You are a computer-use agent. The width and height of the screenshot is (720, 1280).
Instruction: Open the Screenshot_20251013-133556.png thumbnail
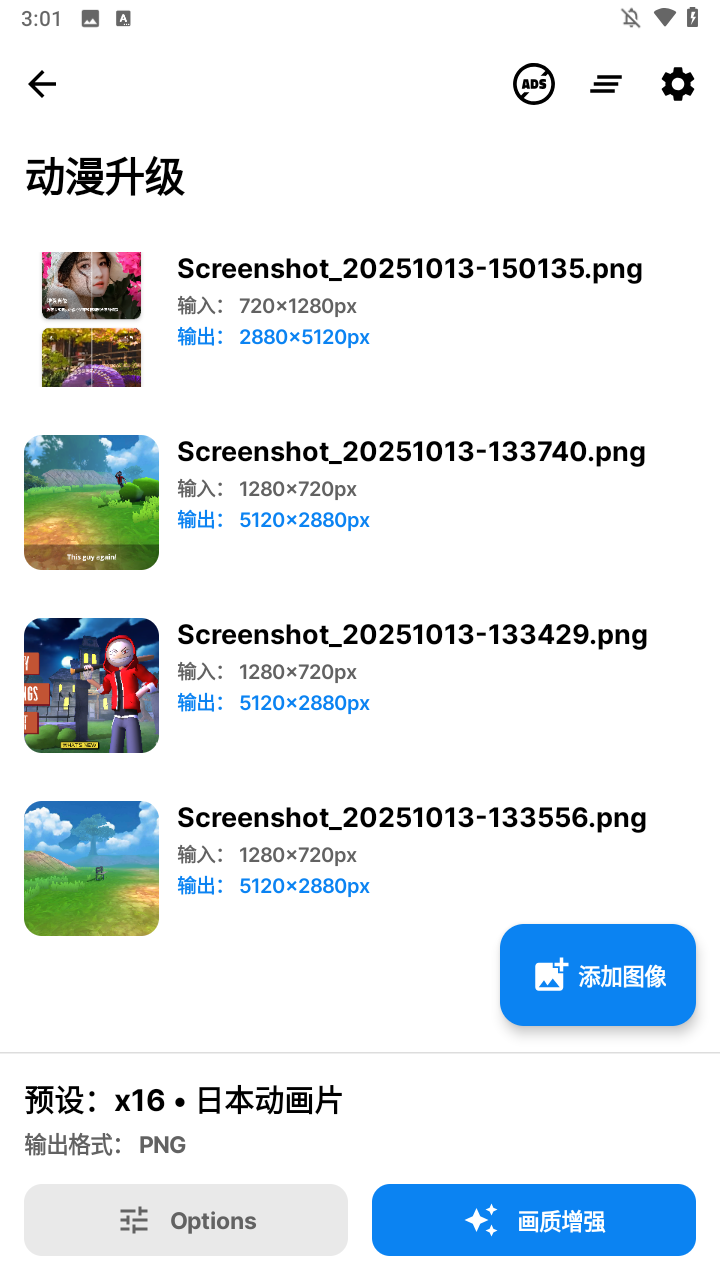click(x=91, y=868)
